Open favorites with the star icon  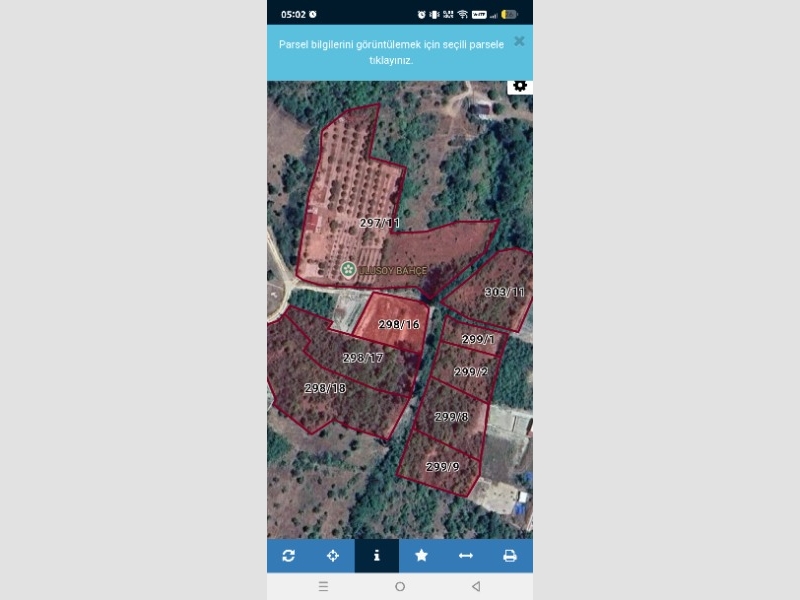point(421,556)
